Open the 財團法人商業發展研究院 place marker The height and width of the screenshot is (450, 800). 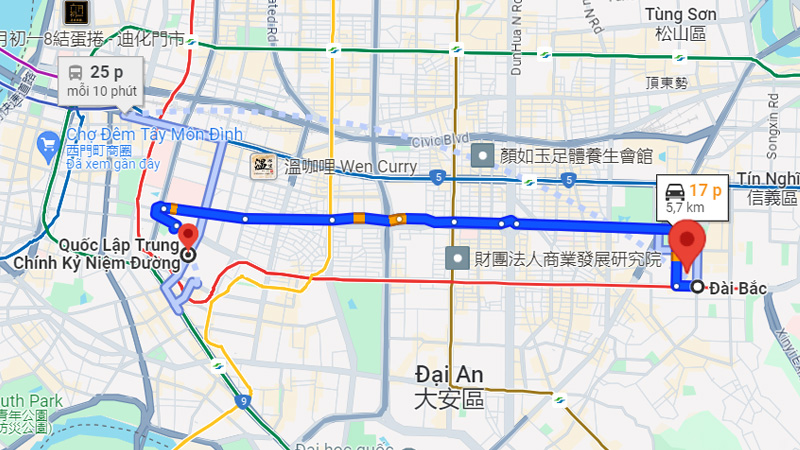click(x=461, y=259)
